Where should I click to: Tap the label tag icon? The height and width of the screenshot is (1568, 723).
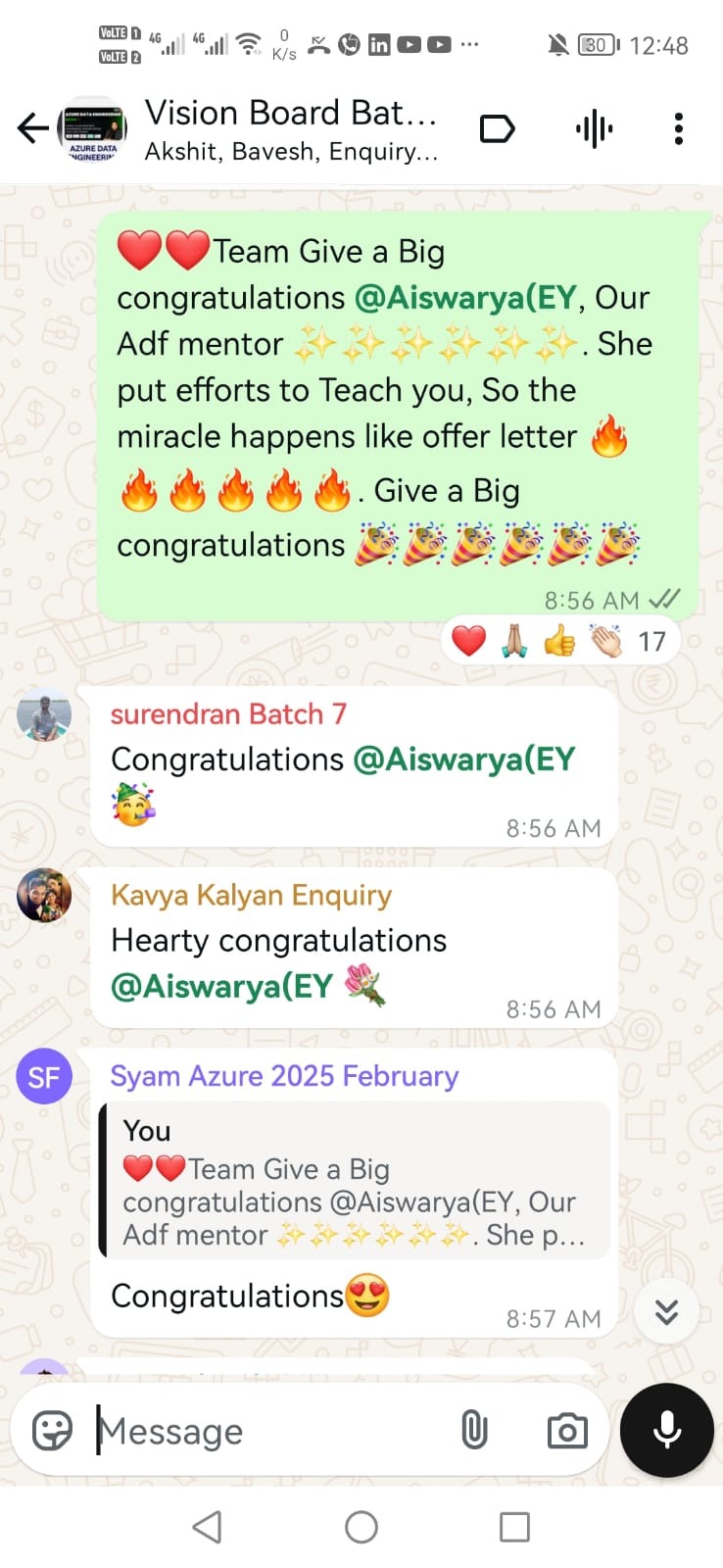[497, 129]
